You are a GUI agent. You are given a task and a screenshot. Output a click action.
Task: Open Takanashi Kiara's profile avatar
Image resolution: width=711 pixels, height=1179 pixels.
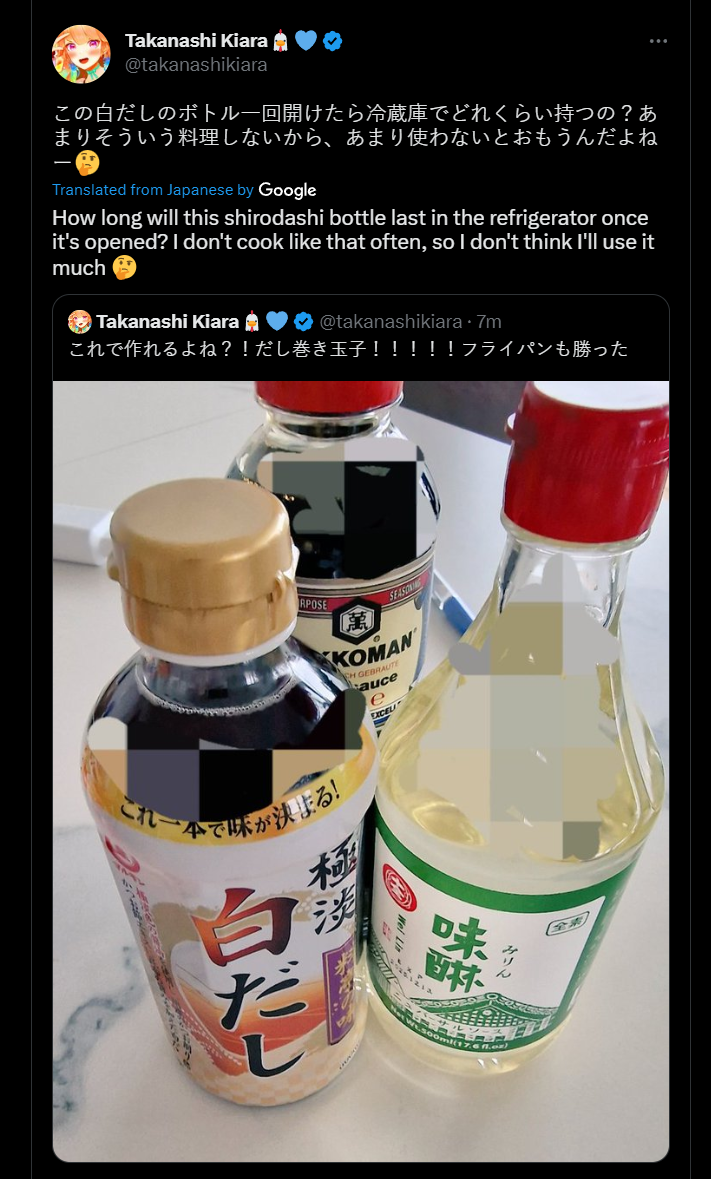click(81, 54)
